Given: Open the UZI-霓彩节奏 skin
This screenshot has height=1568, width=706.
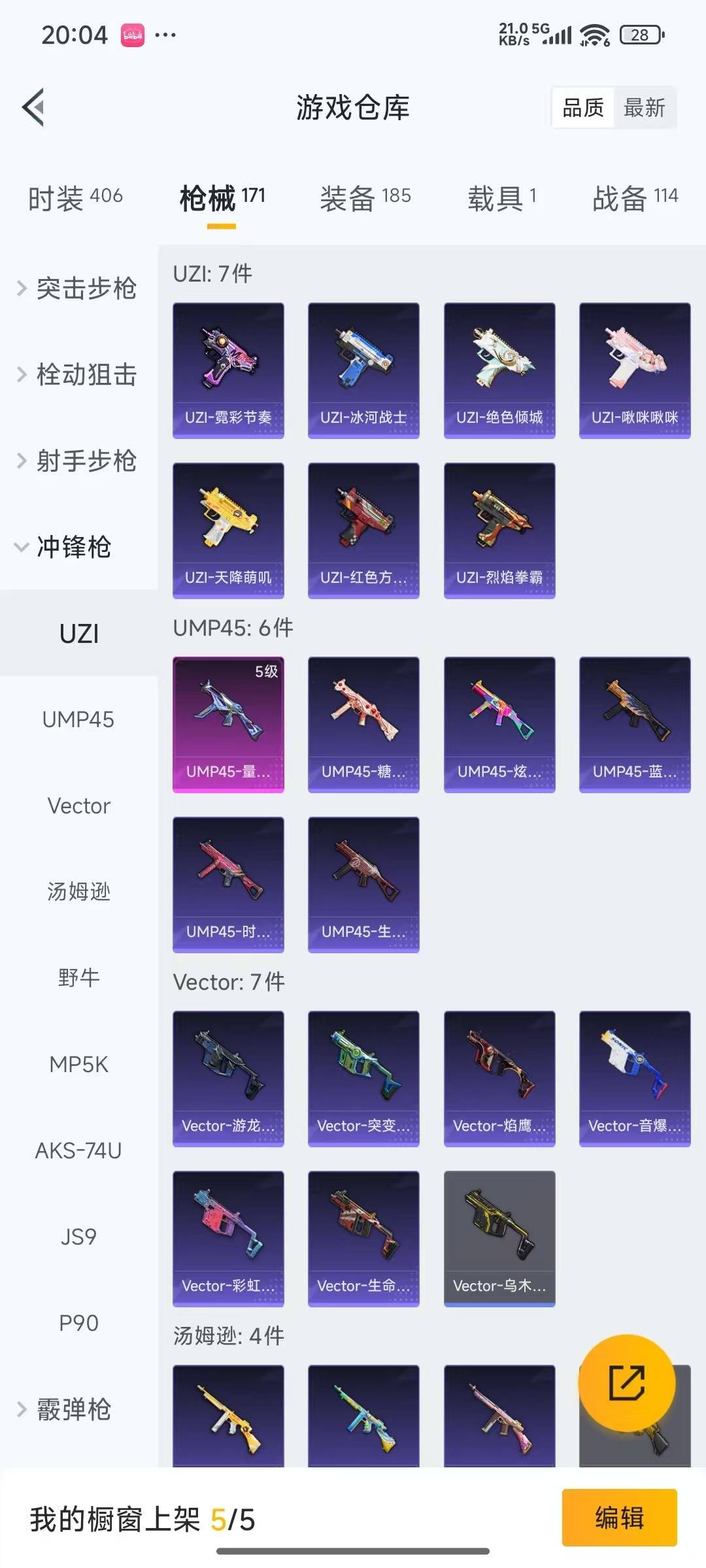Looking at the screenshot, I should (228, 370).
